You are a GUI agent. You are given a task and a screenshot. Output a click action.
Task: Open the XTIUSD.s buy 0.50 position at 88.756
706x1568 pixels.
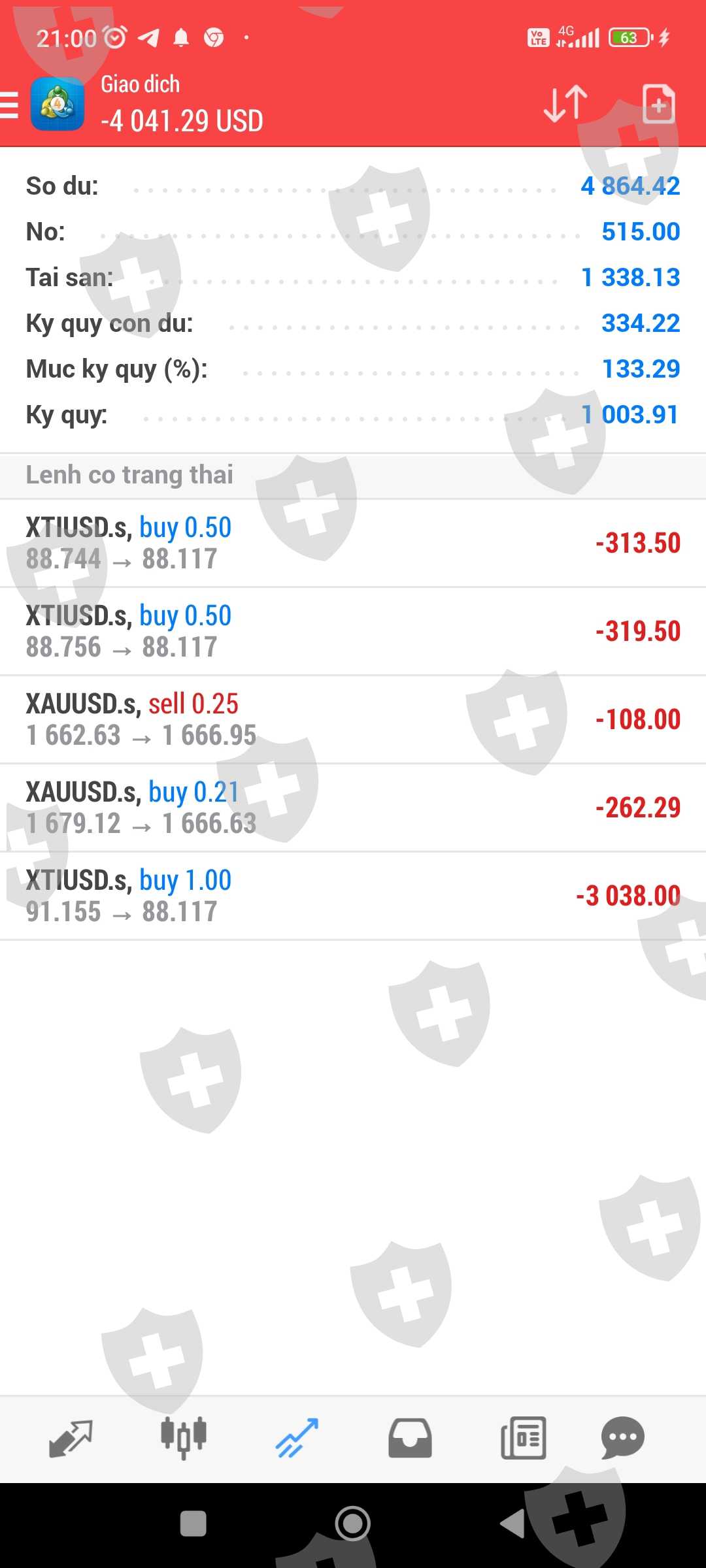[x=353, y=631]
